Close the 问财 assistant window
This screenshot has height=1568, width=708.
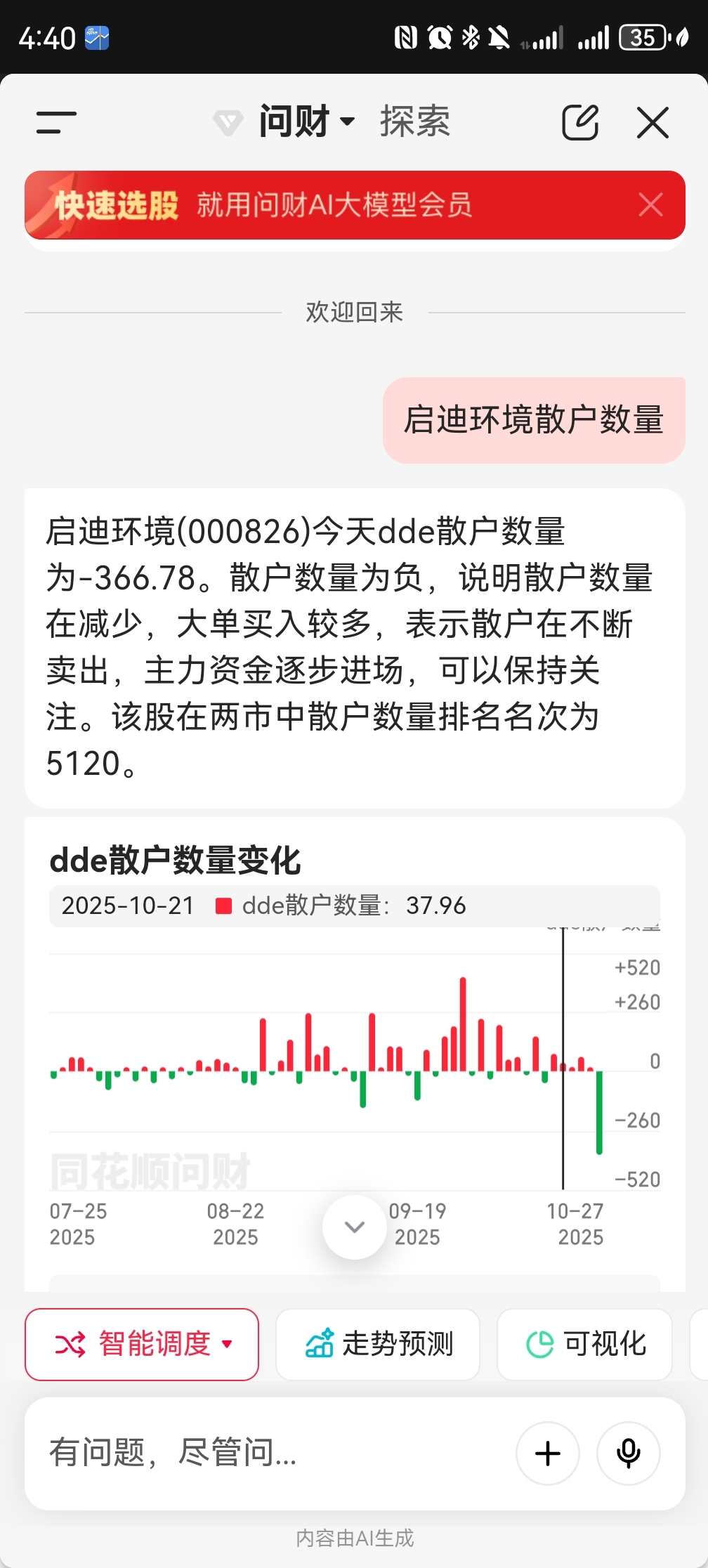click(653, 123)
